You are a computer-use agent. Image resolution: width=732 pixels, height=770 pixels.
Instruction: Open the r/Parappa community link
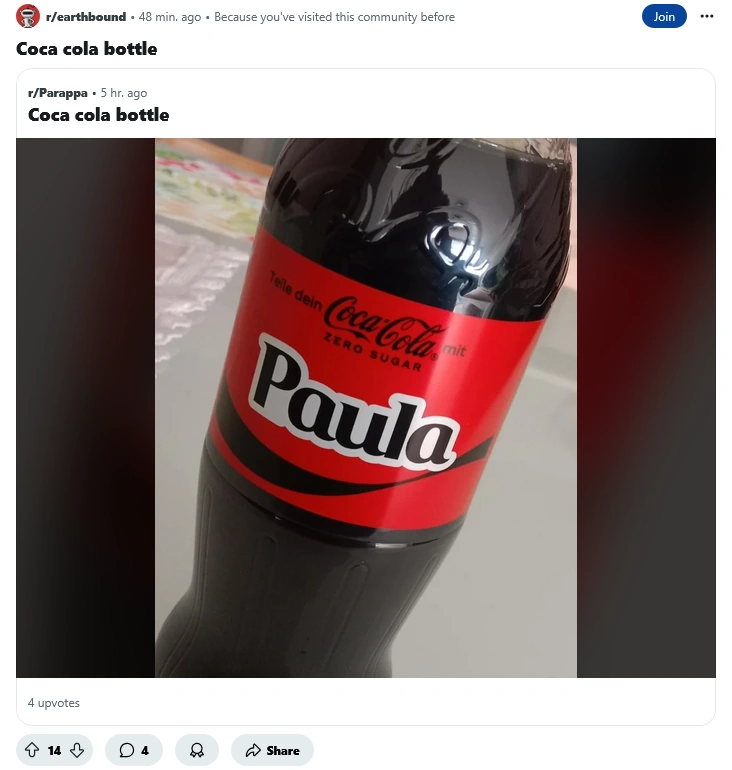click(x=57, y=92)
